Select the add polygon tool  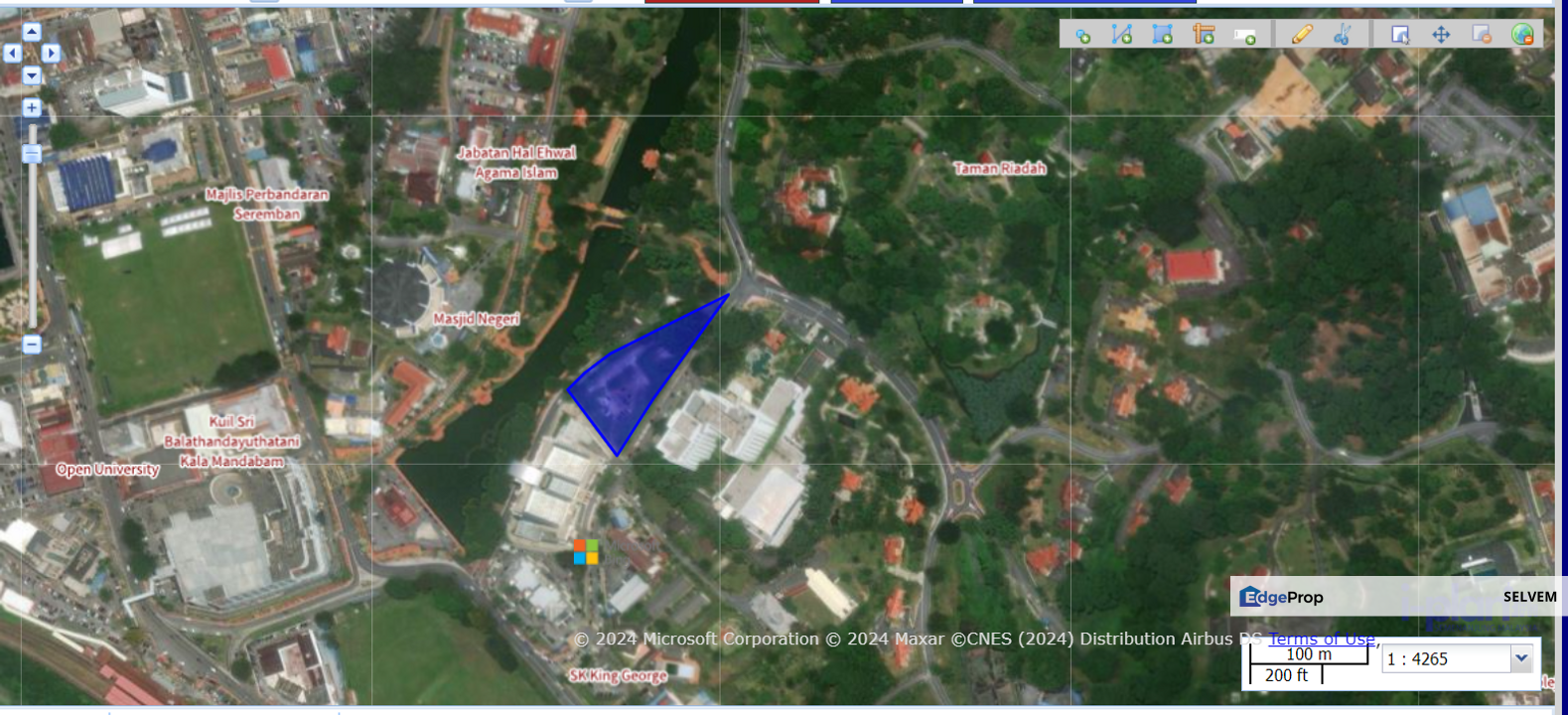(x=1162, y=35)
